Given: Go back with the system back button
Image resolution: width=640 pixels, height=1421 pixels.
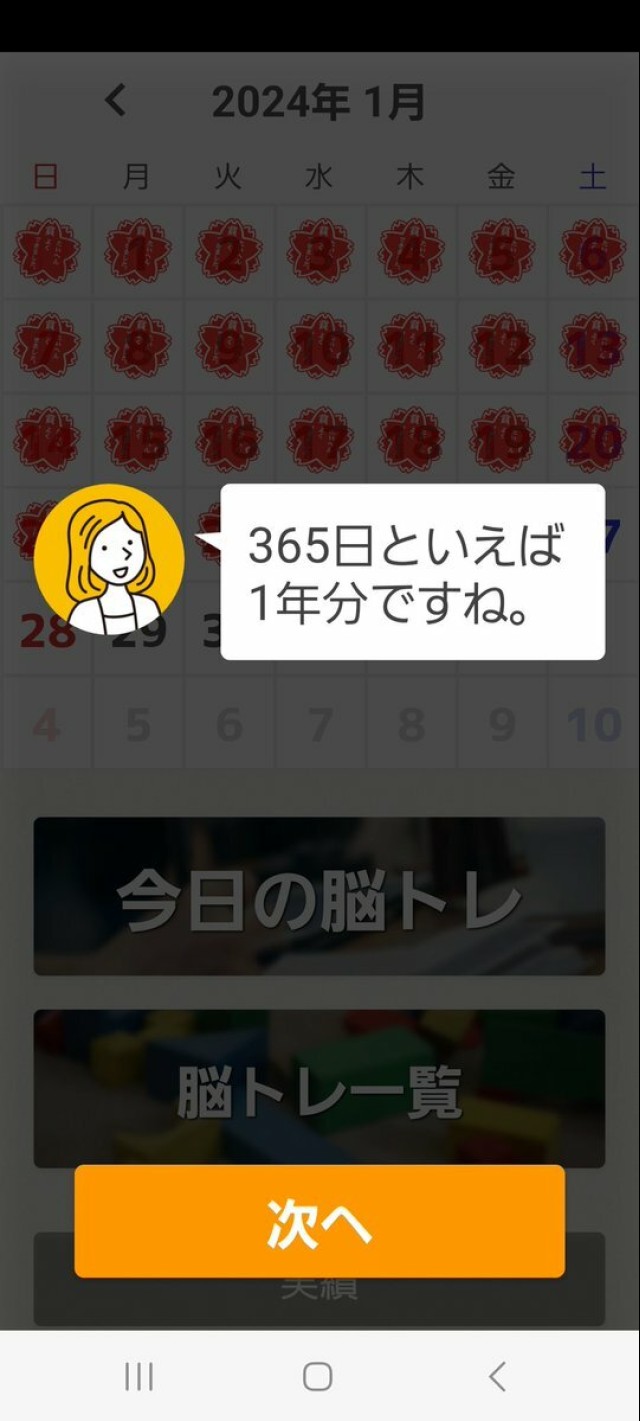Looking at the screenshot, I should [x=497, y=1377].
